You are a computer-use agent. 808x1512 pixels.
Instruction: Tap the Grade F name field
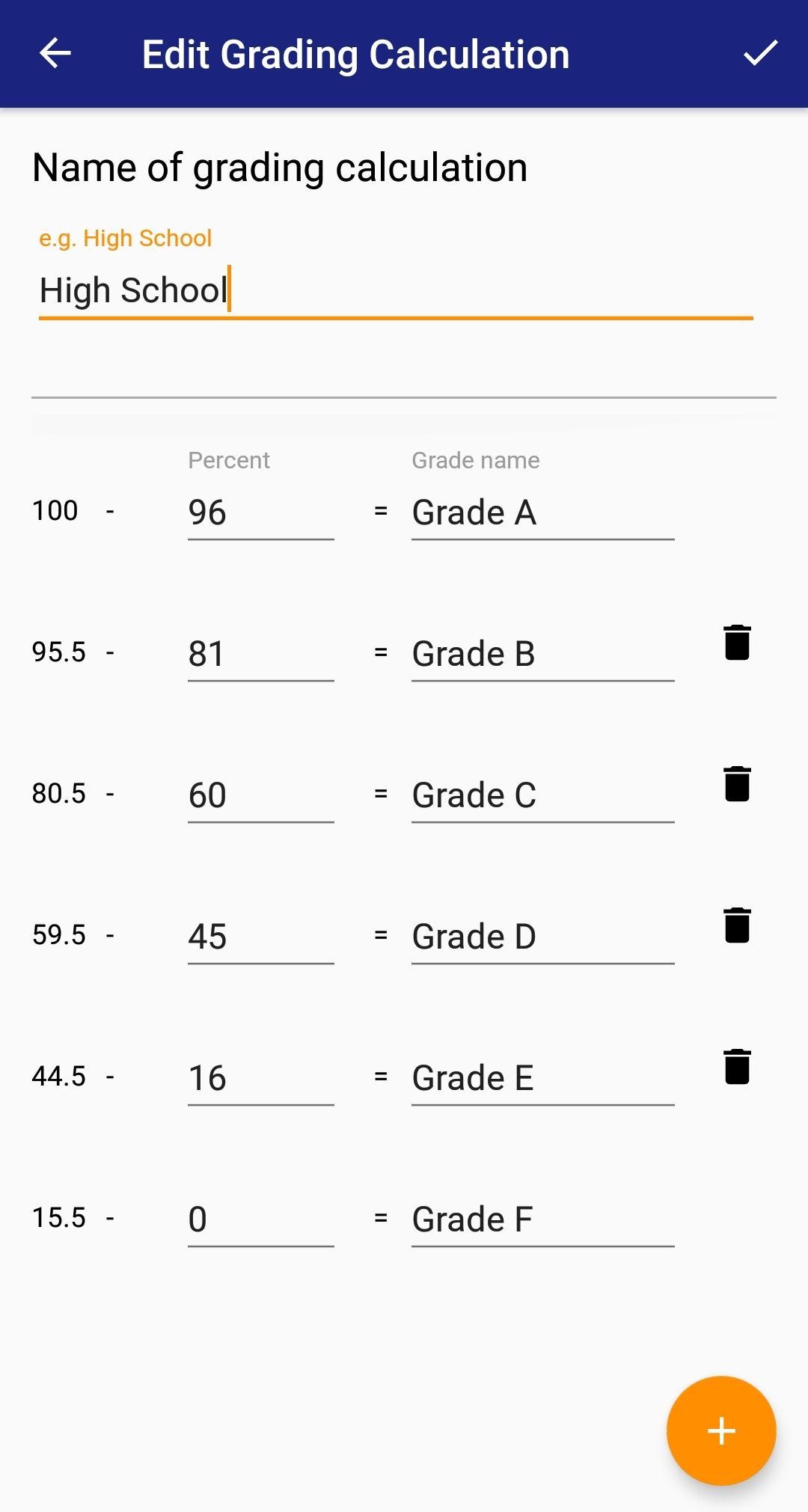click(543, 1219)
